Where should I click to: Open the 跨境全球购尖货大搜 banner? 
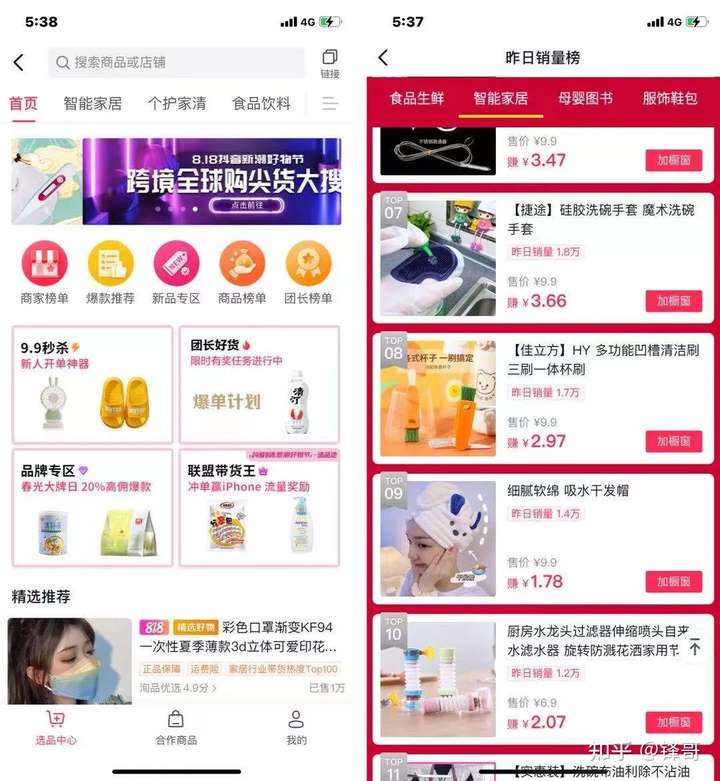pos(211,181)
